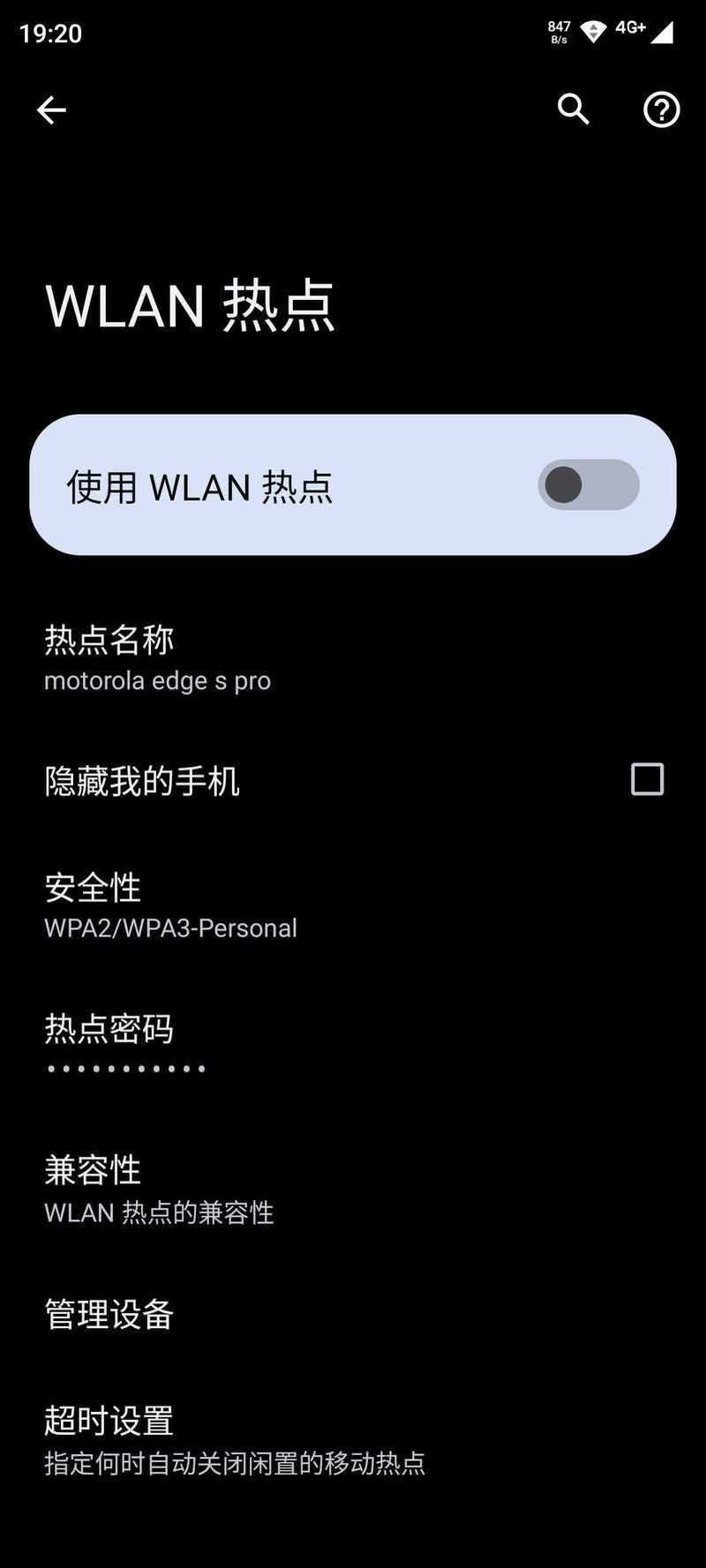Open 兼容性 setting

tap(353, 1189)
